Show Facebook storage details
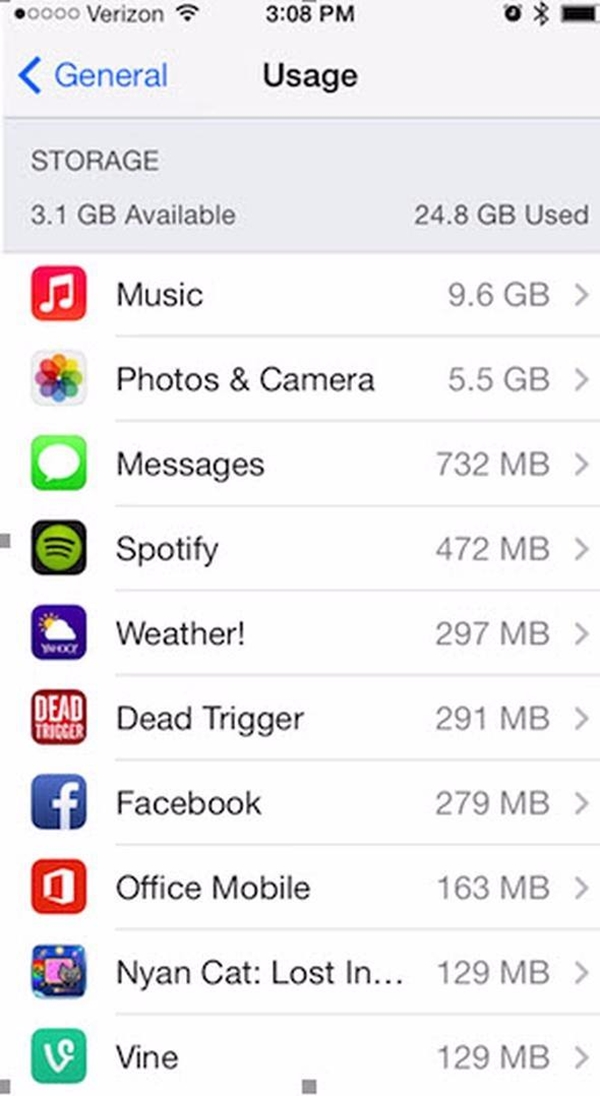The height and width of the screenshot is (1096, 600). (300, 803)
